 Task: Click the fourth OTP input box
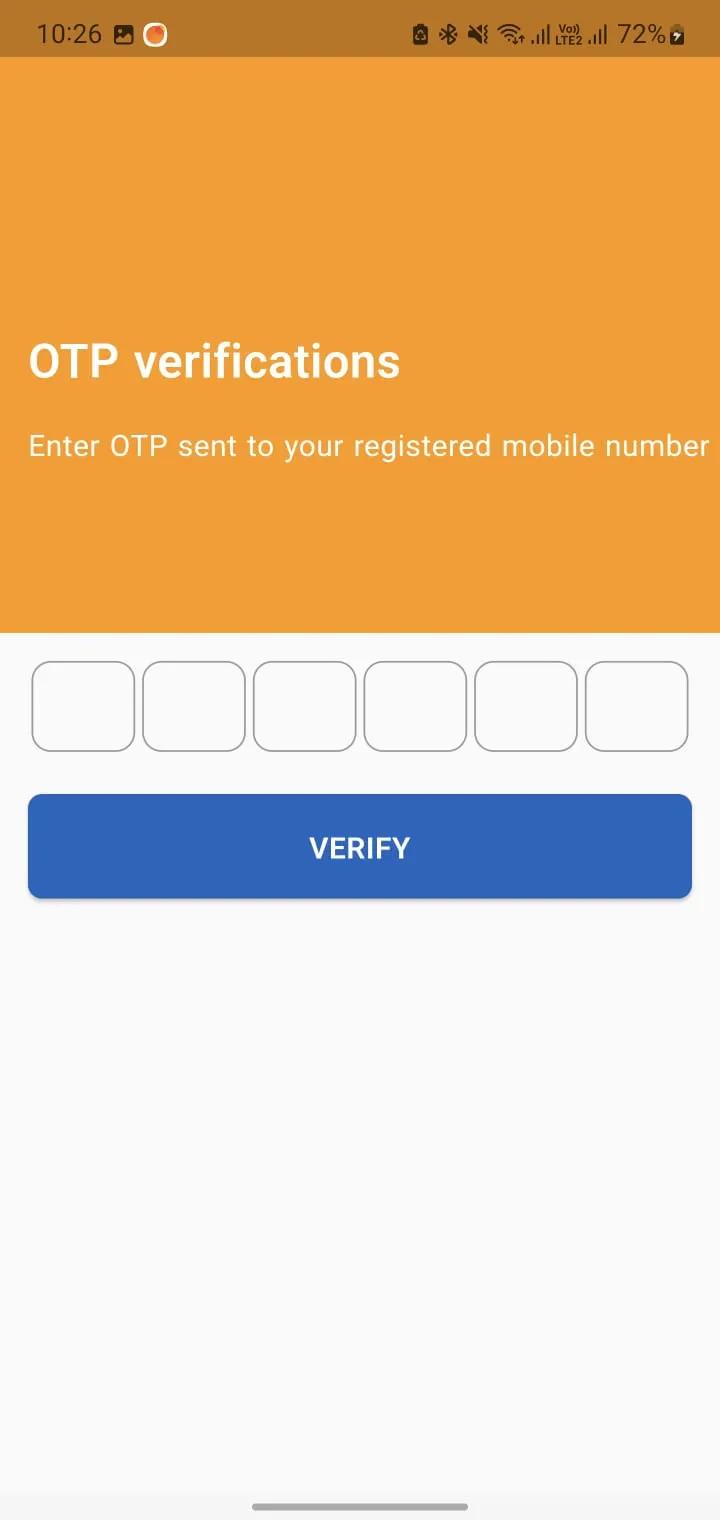(415, 706)
